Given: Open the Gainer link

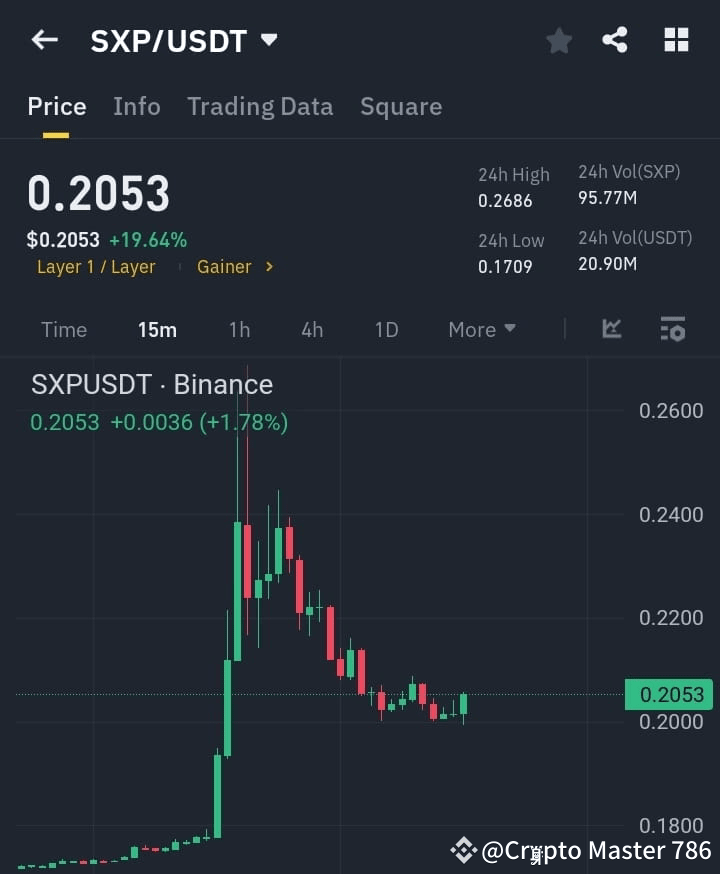Looking at the screenshot, I should click(225, 267).
